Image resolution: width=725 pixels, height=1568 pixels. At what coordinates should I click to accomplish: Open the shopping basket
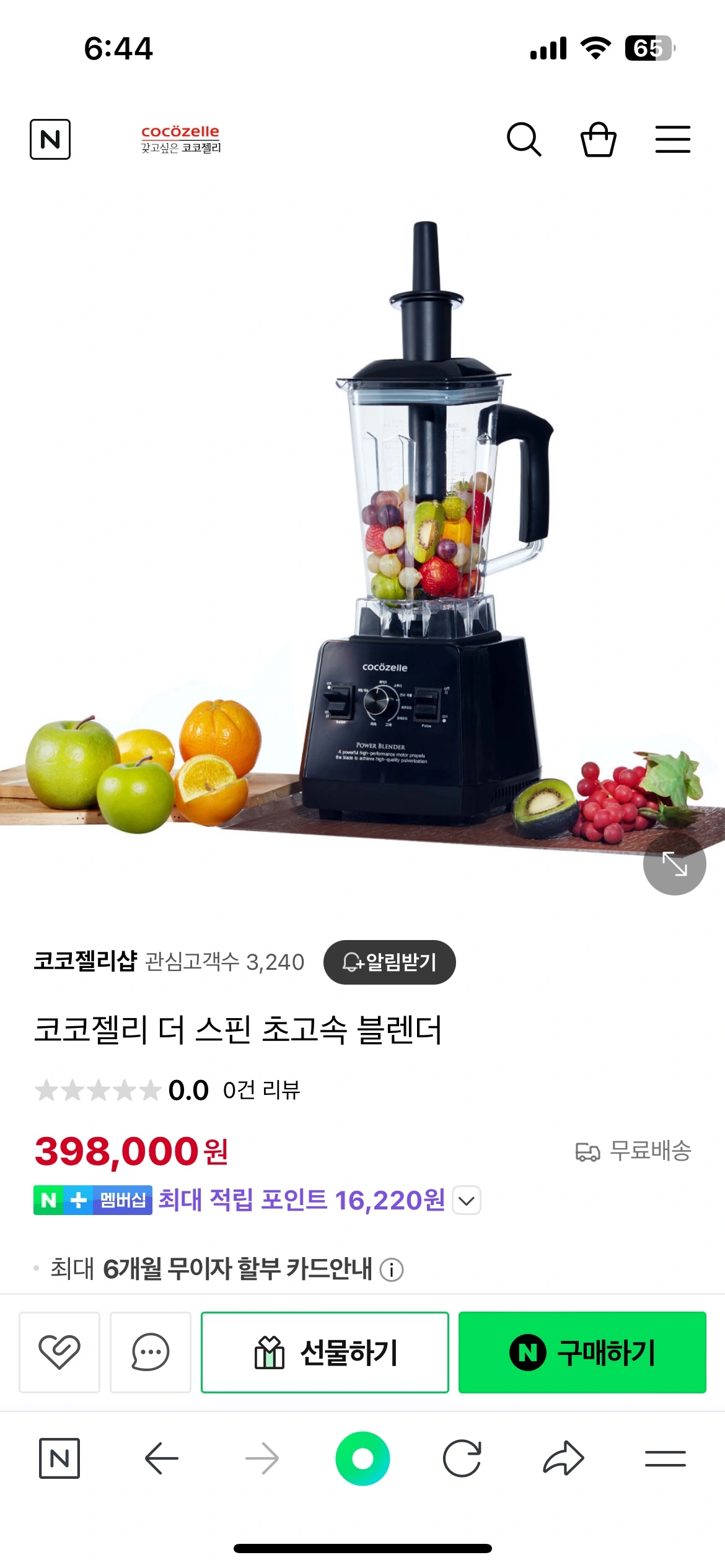(x=599, y=139)
